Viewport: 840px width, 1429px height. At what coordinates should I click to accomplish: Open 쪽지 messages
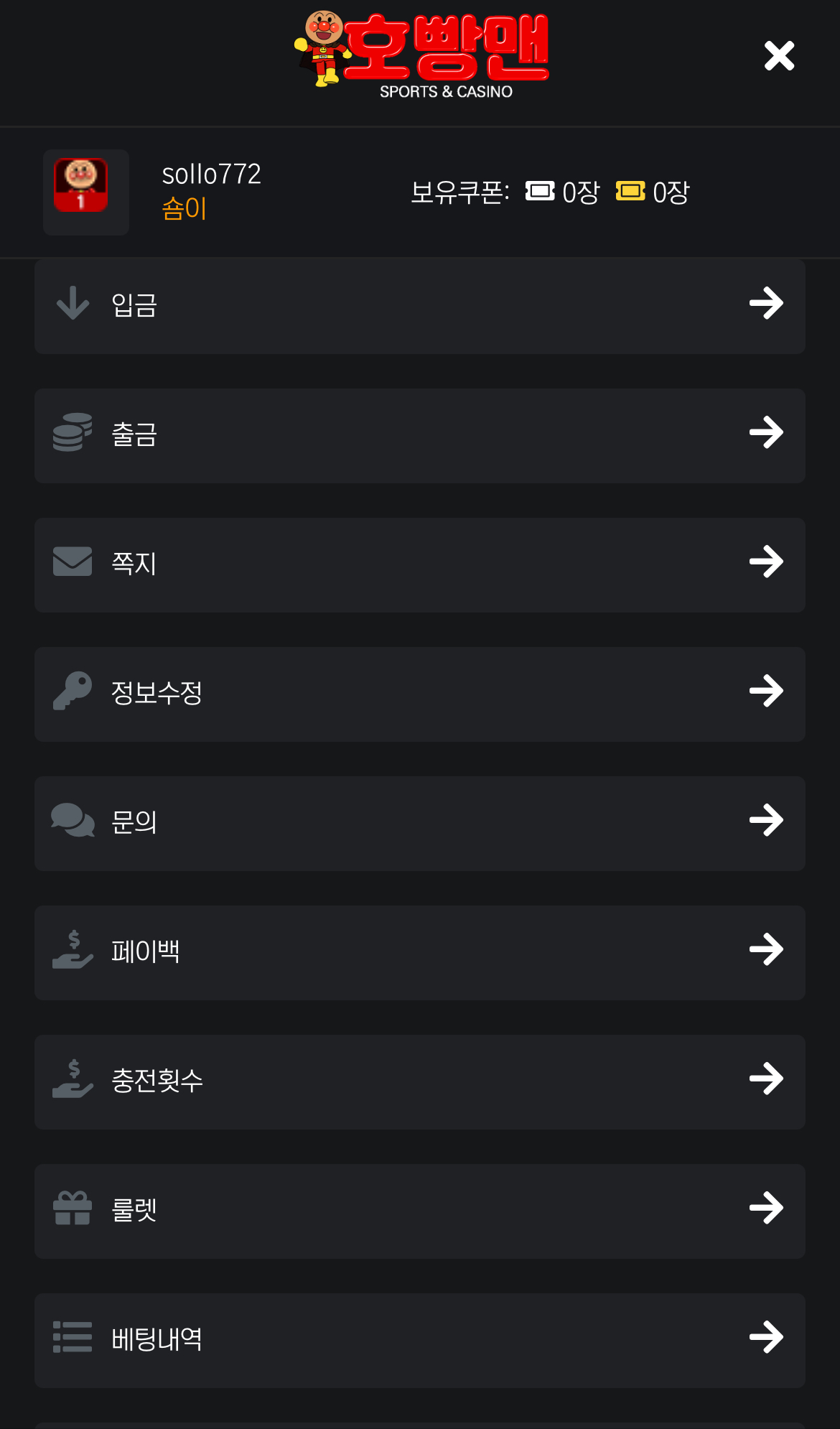(419, 564)
